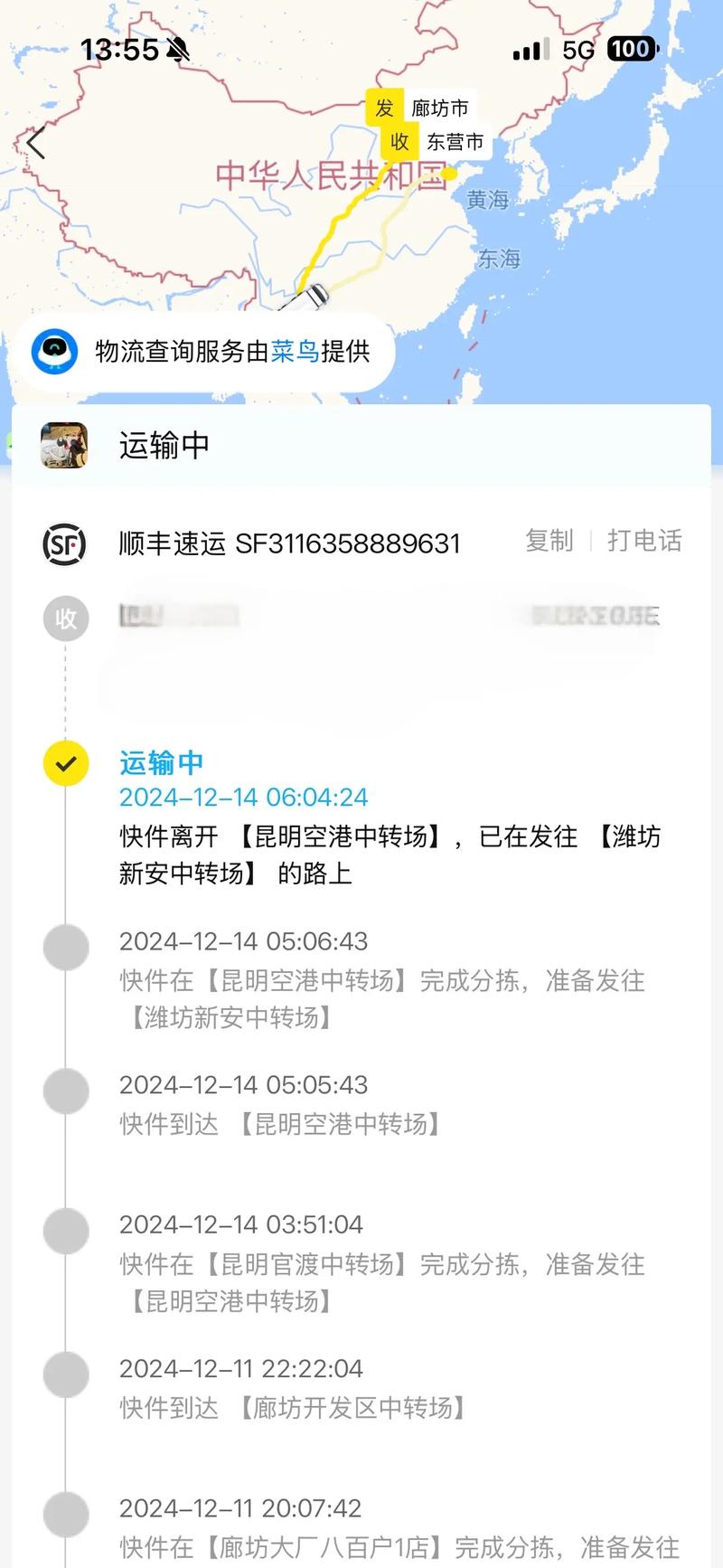Screen dimensions: 723x1568
Task: Tap the Cainiao mascot icon
Action: (x=55, y=353)
